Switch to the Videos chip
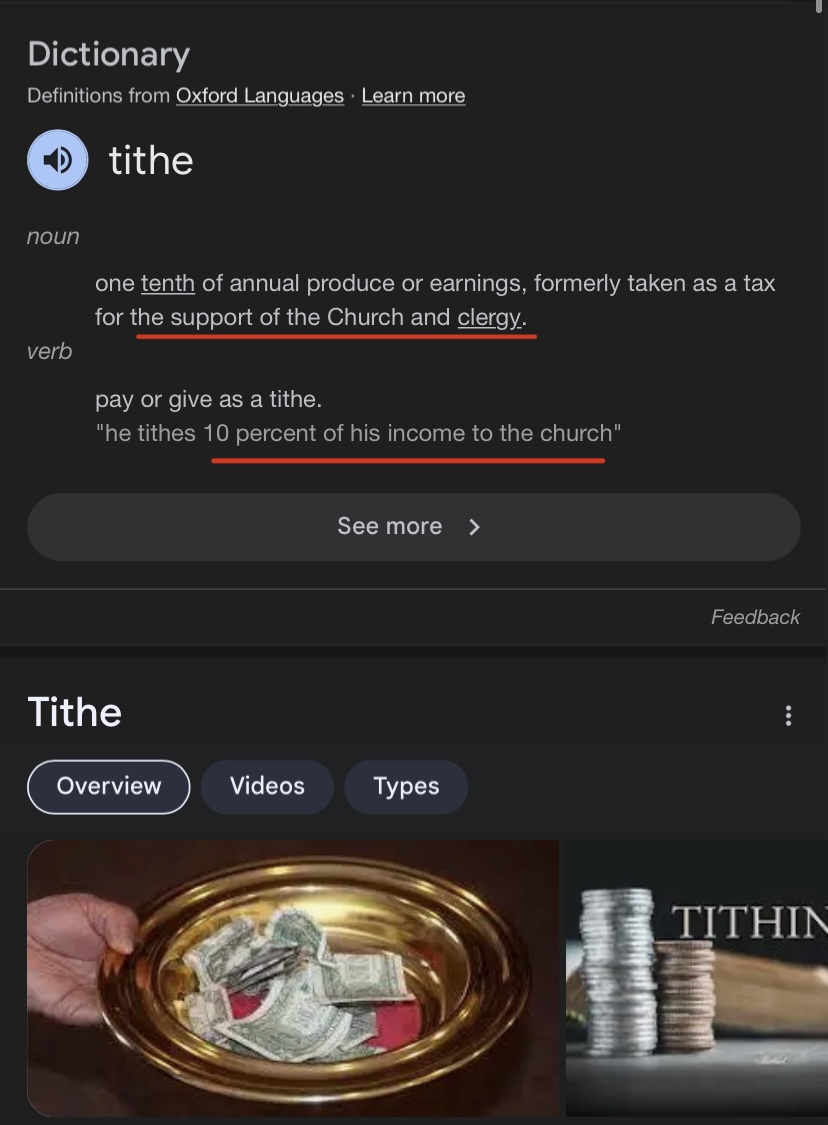The image size is (828, 1125). tap(267, 786)
